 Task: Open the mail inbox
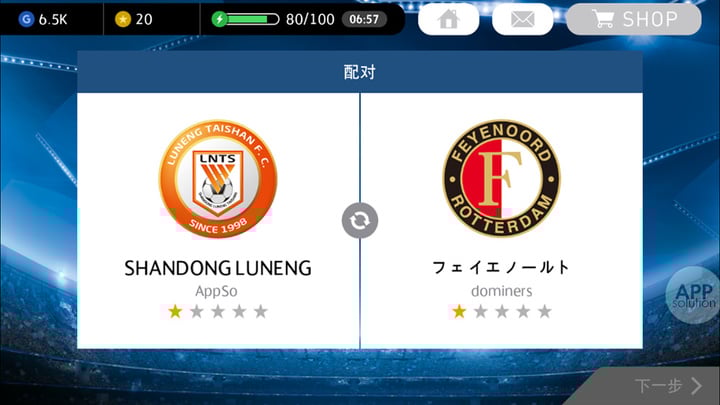point(522,19)
